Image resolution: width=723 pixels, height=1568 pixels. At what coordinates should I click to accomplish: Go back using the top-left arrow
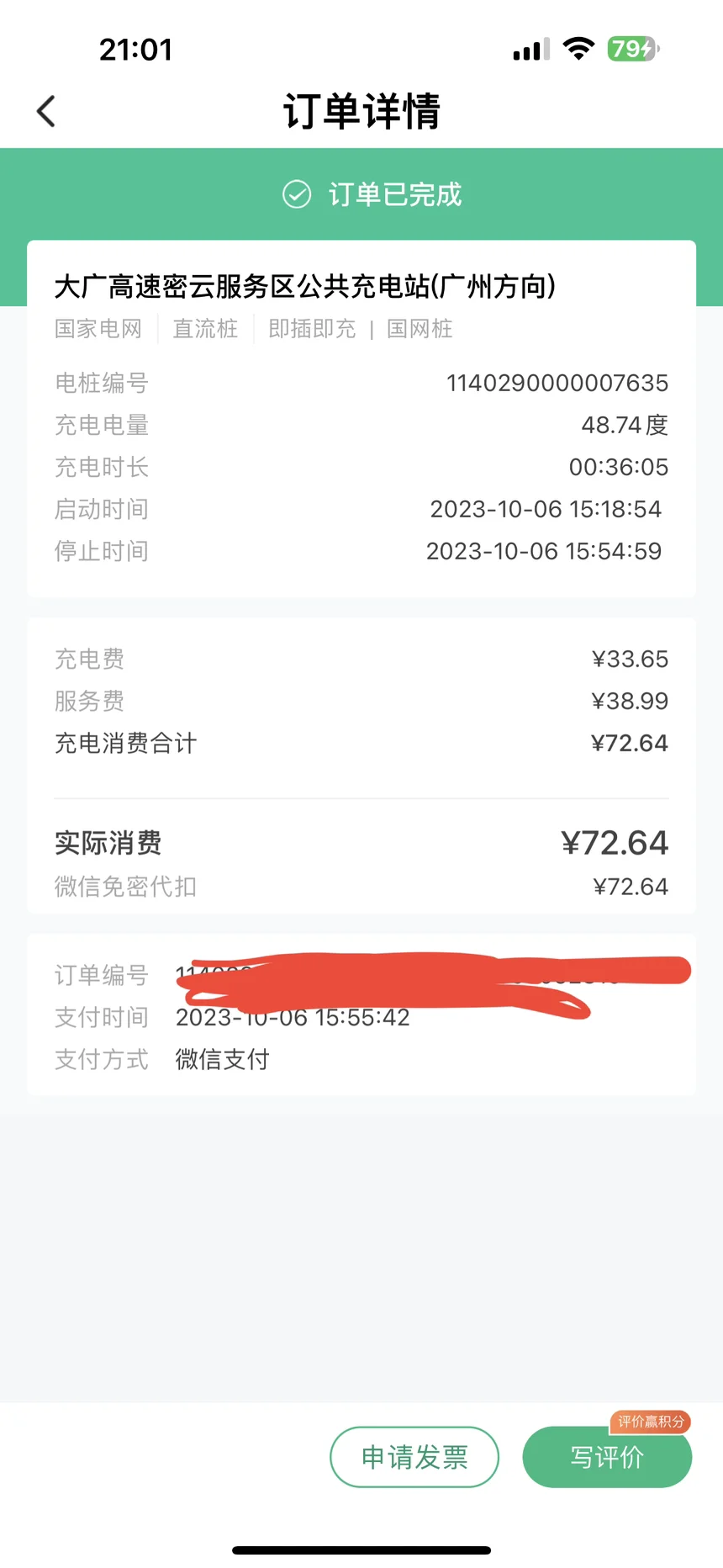[x=46, y=111]
